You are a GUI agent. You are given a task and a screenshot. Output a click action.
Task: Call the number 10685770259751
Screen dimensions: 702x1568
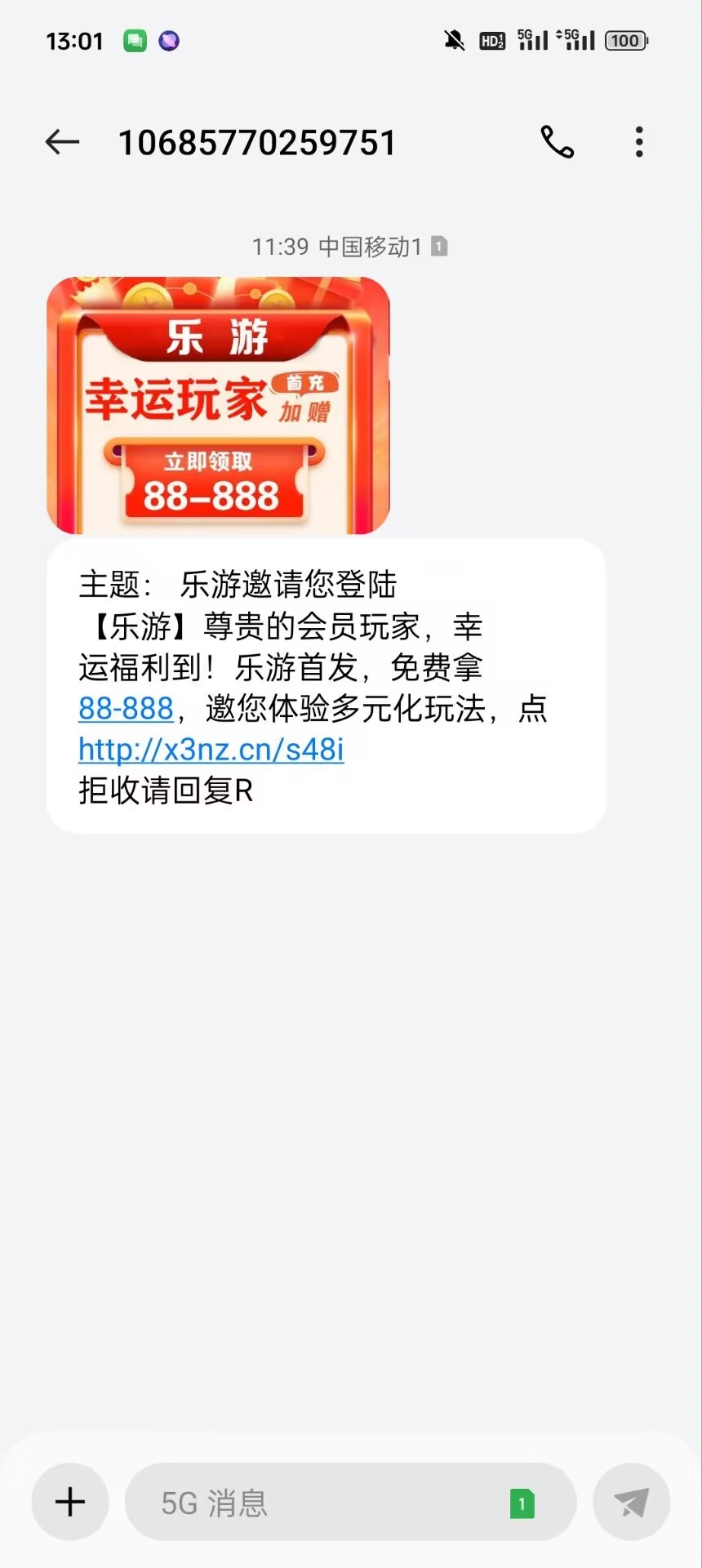(x=558, y=142)
